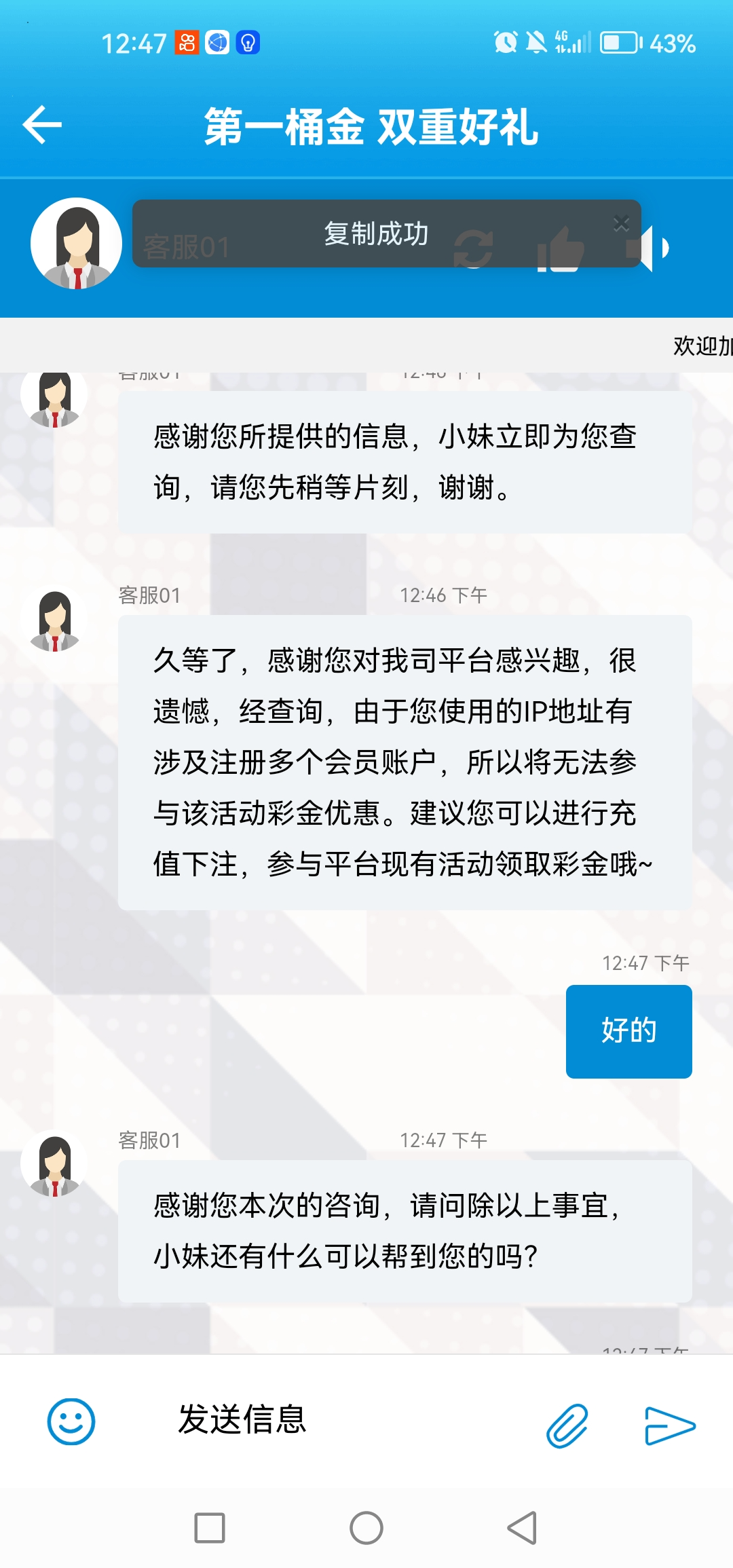This screenshot has height=1568, width=733.
Task: Give the agent a thumbs-up rating
Action: pos(560,249)
